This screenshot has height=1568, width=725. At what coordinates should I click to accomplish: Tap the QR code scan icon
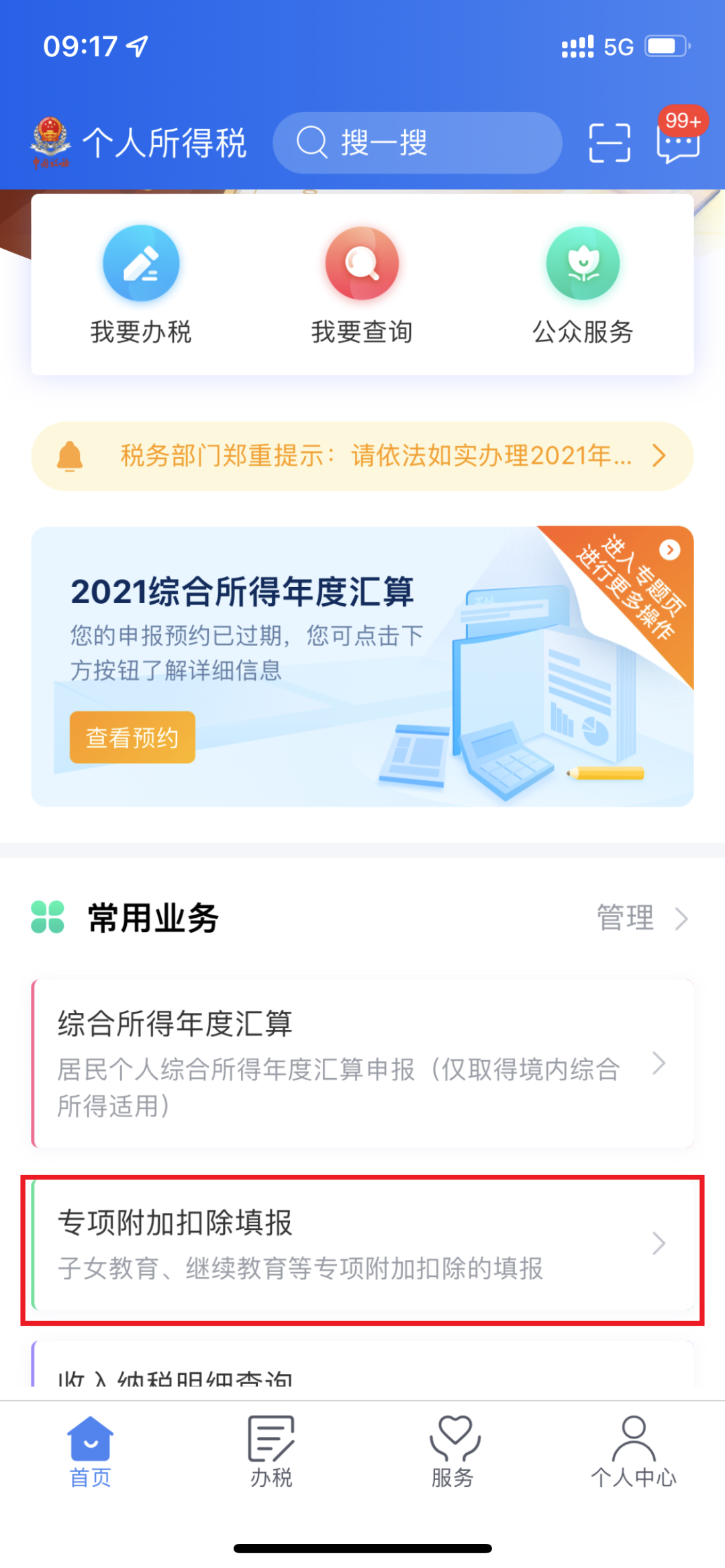click(x=608, y=142)
